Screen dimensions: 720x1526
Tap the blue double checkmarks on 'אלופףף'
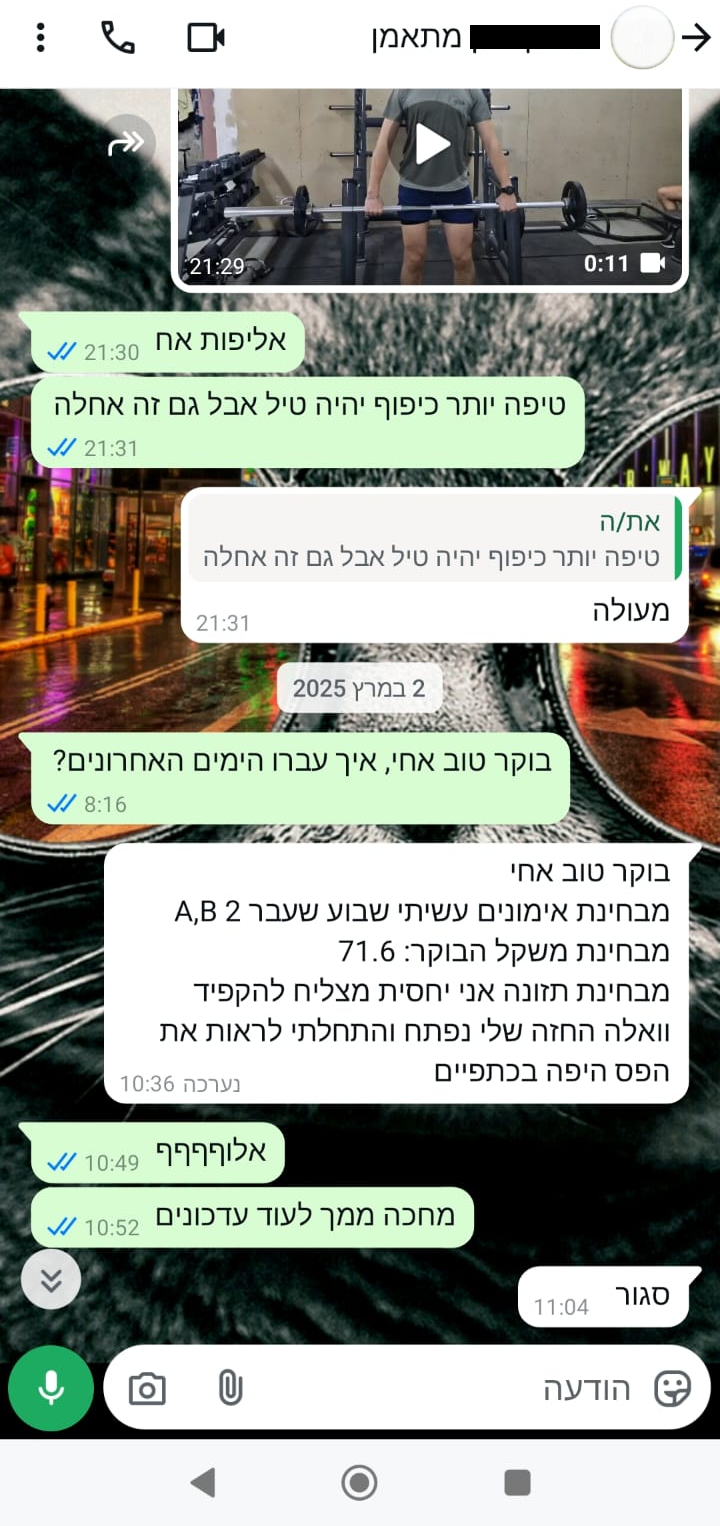tap(63, 1162)
